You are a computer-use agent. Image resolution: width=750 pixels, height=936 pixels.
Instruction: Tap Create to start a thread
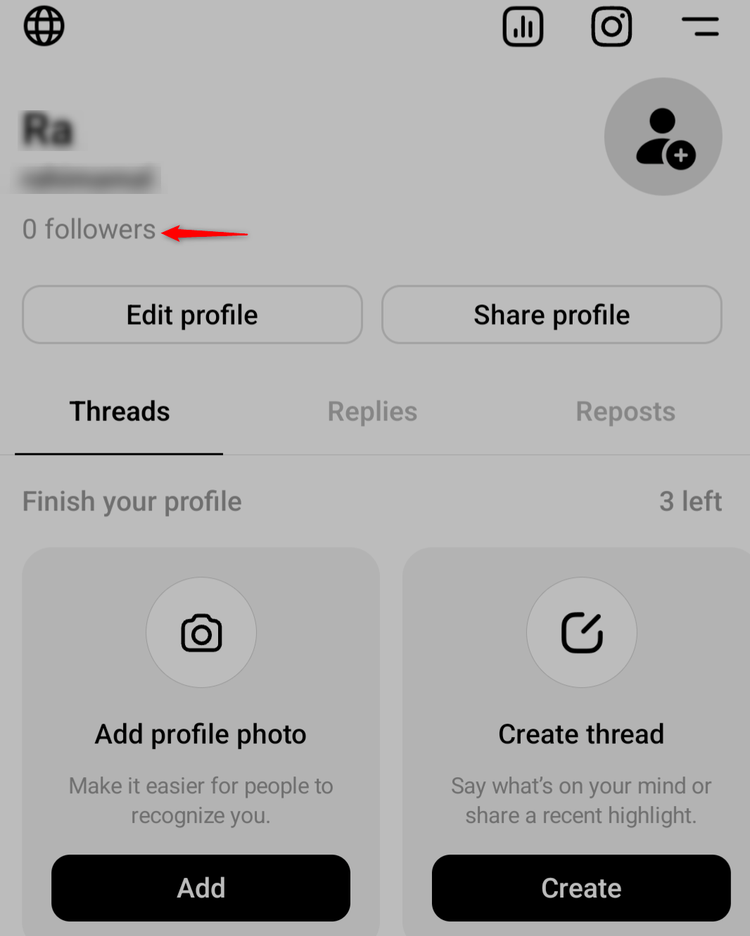581,888
